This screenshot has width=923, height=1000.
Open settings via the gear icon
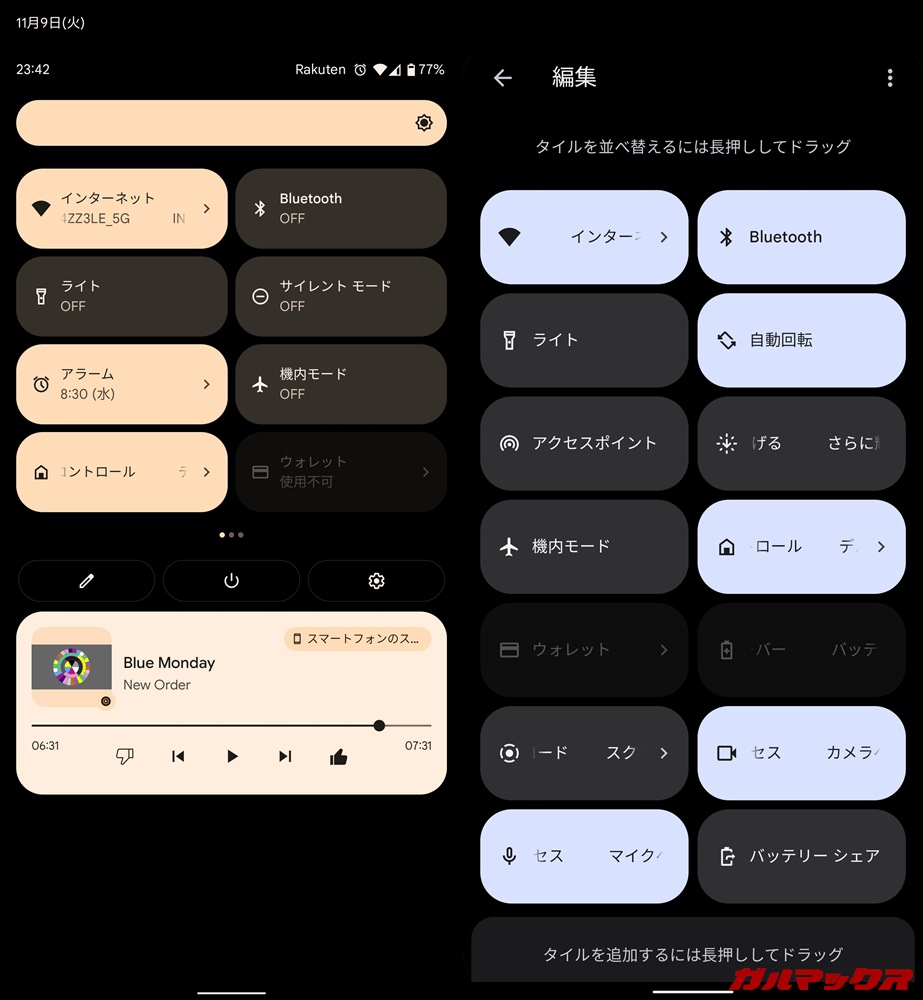376,581
